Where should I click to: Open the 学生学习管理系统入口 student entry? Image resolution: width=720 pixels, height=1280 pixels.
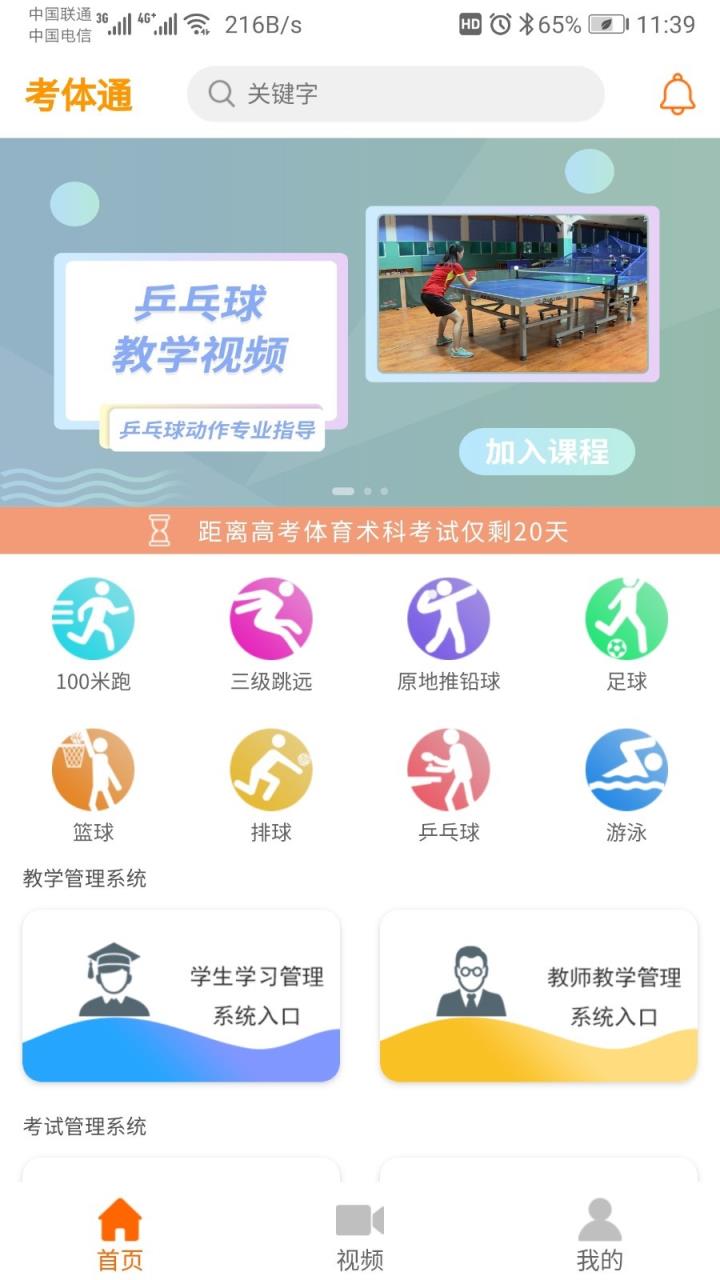(180, 995)
